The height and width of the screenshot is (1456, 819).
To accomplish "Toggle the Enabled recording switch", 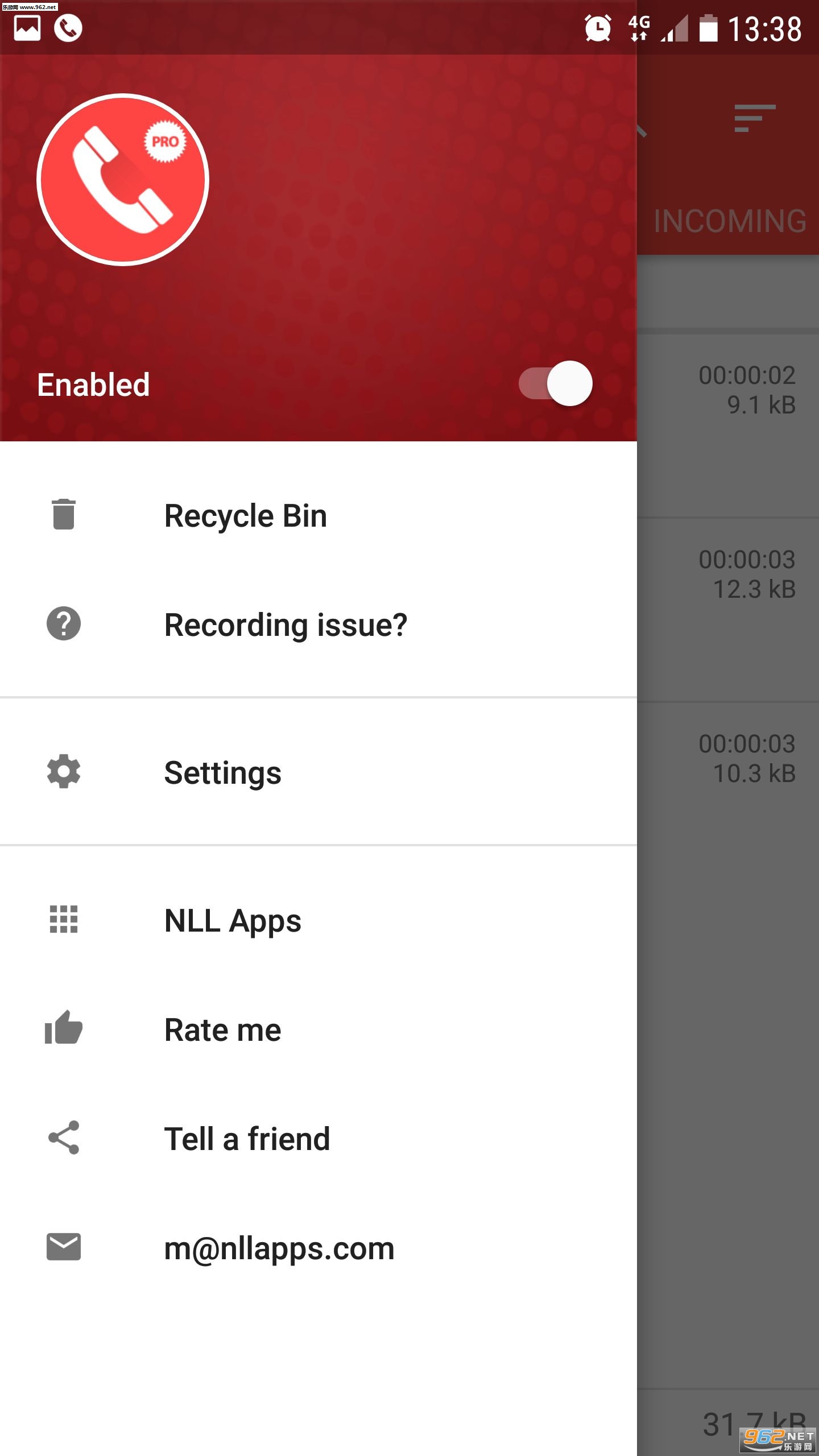I will click(x=556, y=384).
